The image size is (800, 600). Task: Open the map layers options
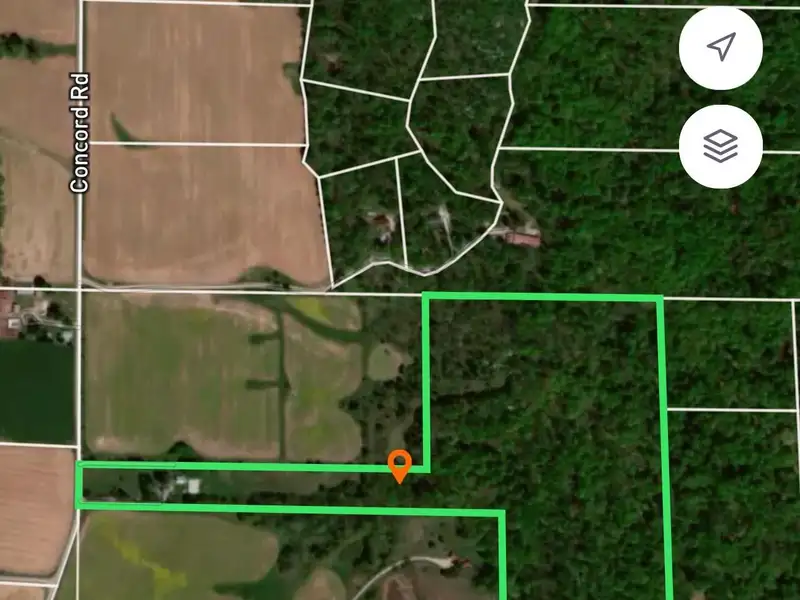click(x=721, y=147)
